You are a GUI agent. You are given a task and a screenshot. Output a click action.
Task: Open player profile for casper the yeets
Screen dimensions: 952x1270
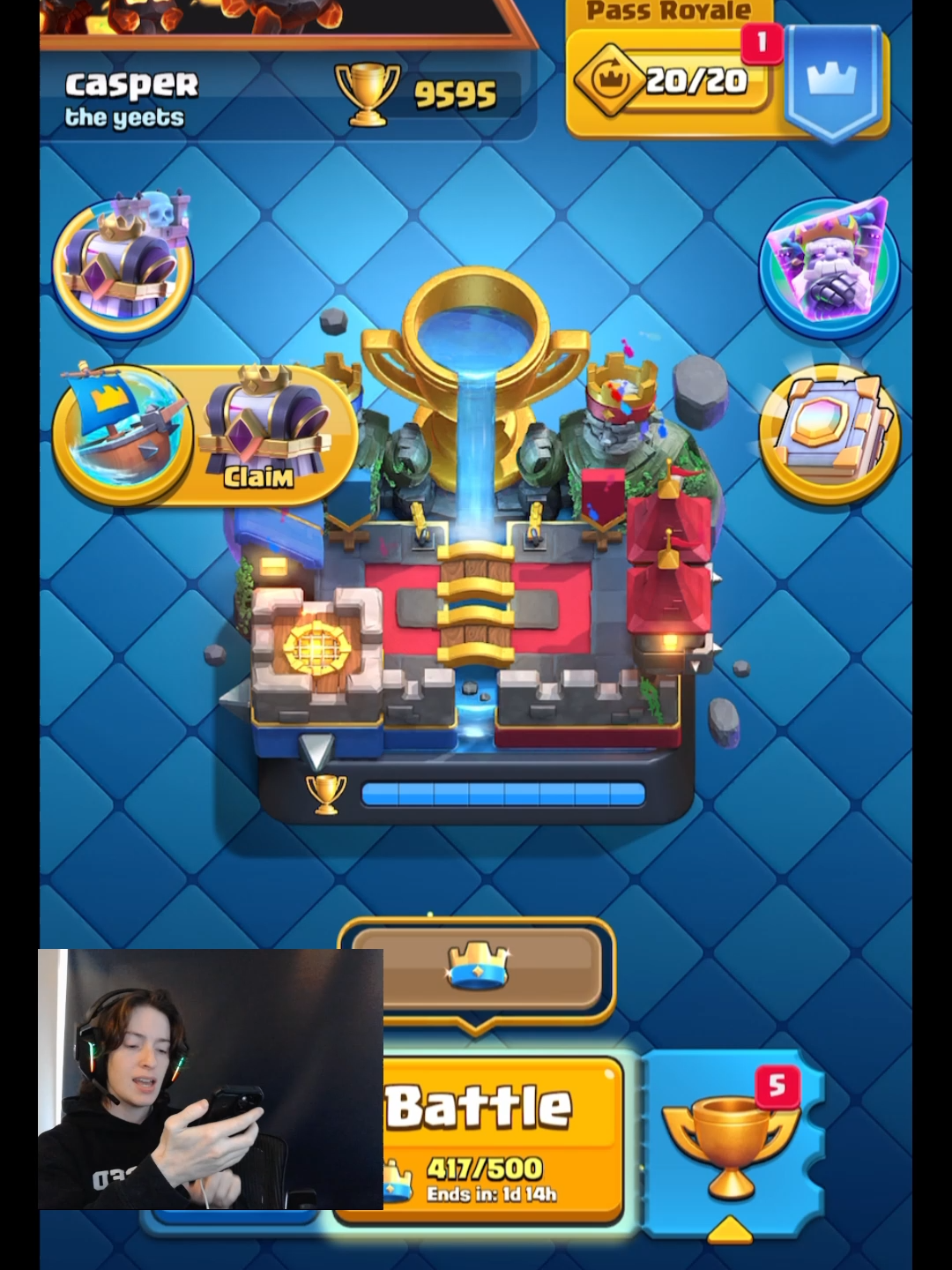(132, 97)
